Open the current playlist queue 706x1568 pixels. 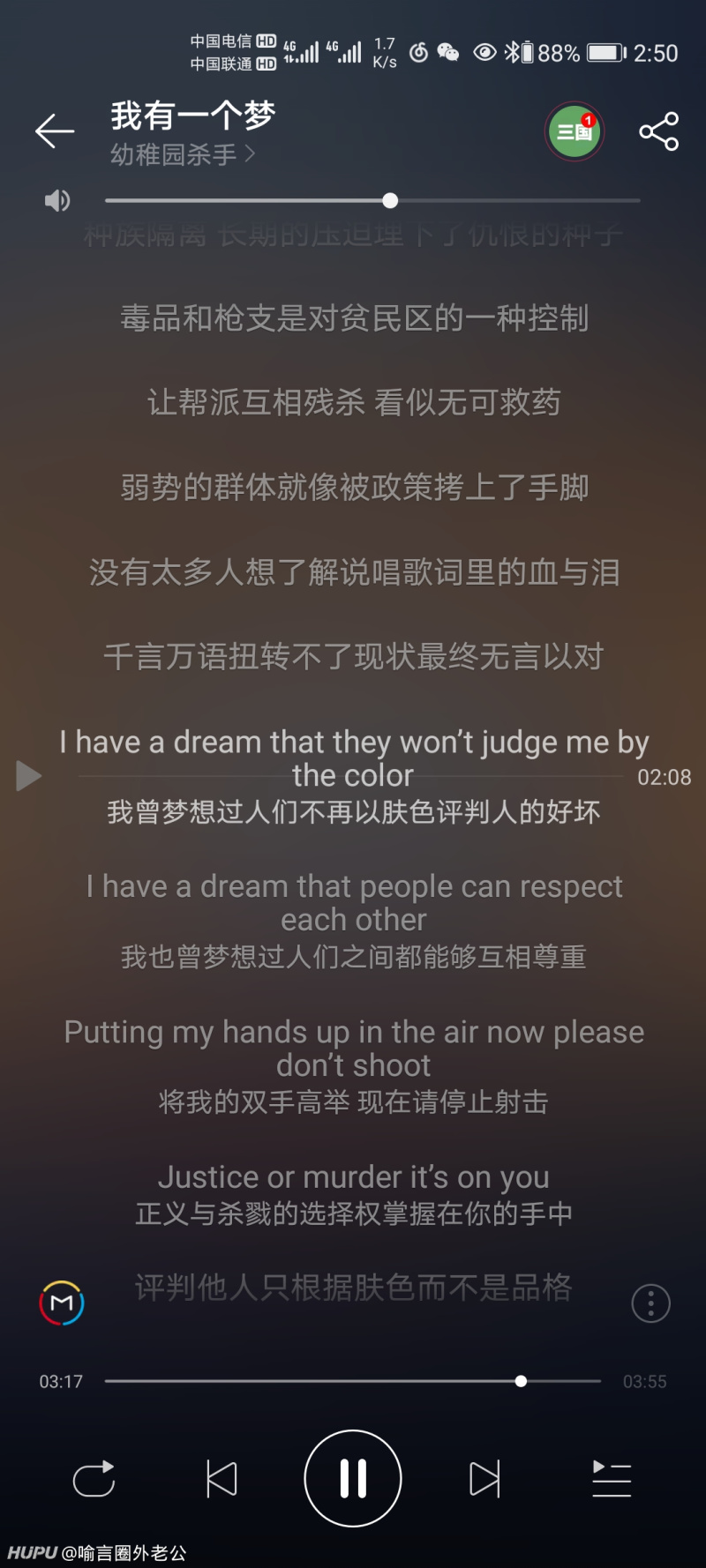612,1479
